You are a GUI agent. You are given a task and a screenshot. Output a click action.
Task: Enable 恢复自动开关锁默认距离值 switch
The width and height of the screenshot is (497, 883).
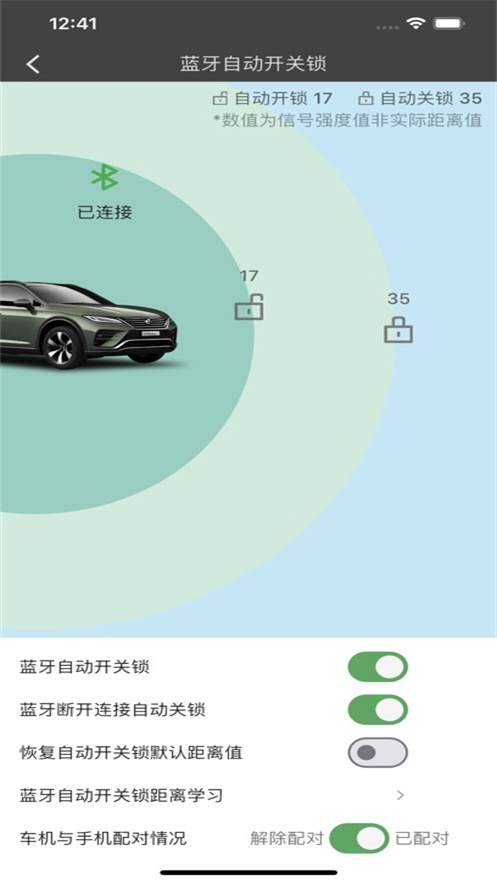pos(378,752)
